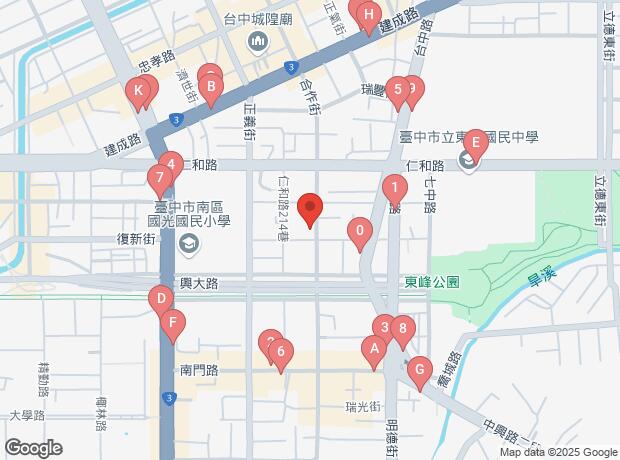
Task: Open the 台中城隍廟 place icon
Action: (x=258, y=42)
